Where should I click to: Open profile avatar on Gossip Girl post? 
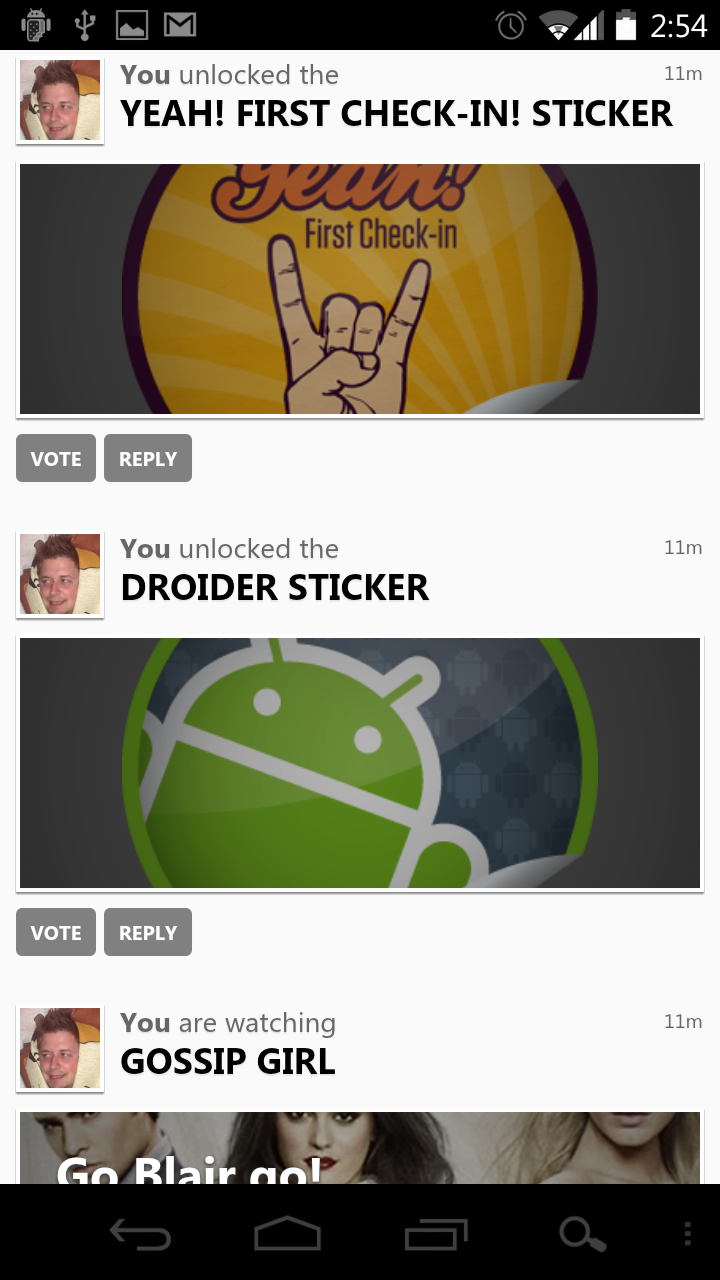coord(60,1049)
